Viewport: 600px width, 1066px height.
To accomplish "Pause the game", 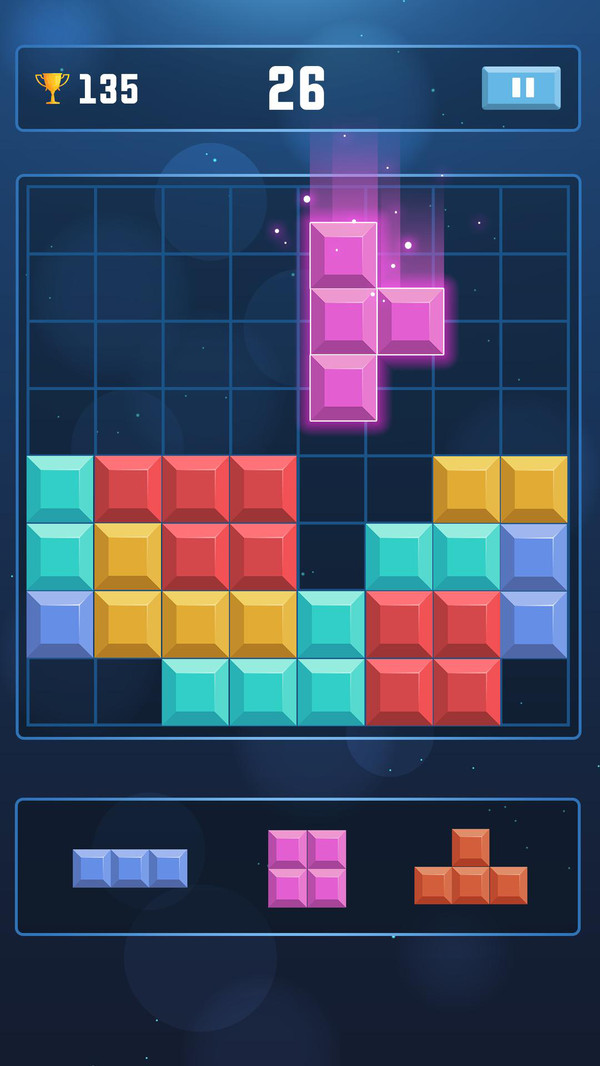I will [521, 88].
